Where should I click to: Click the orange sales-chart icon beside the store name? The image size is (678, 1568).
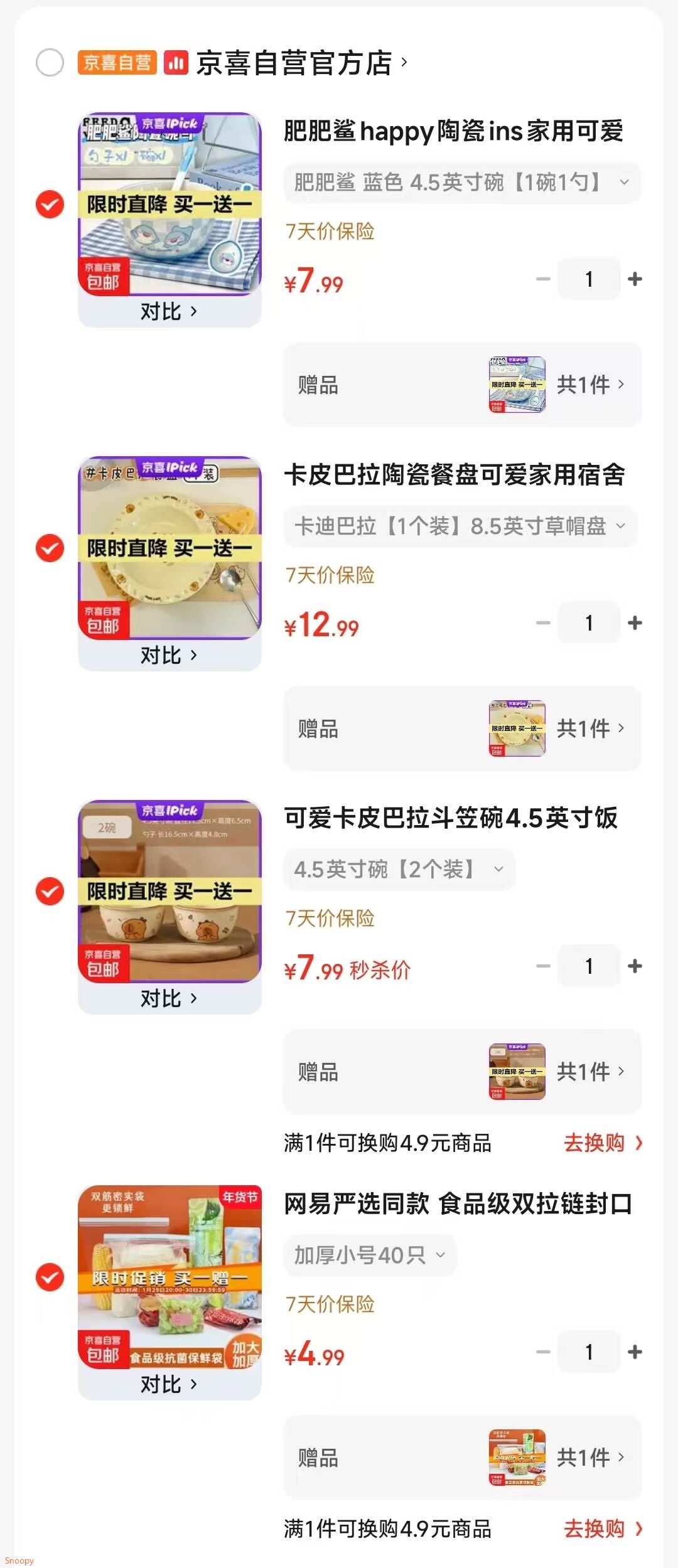point(178,63)
